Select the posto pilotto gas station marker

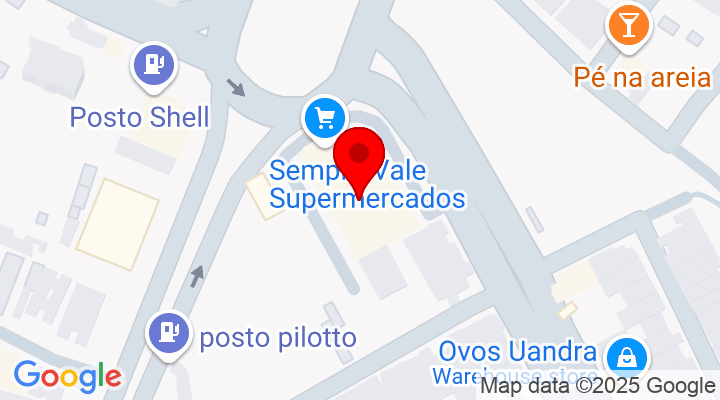[167, 333]
